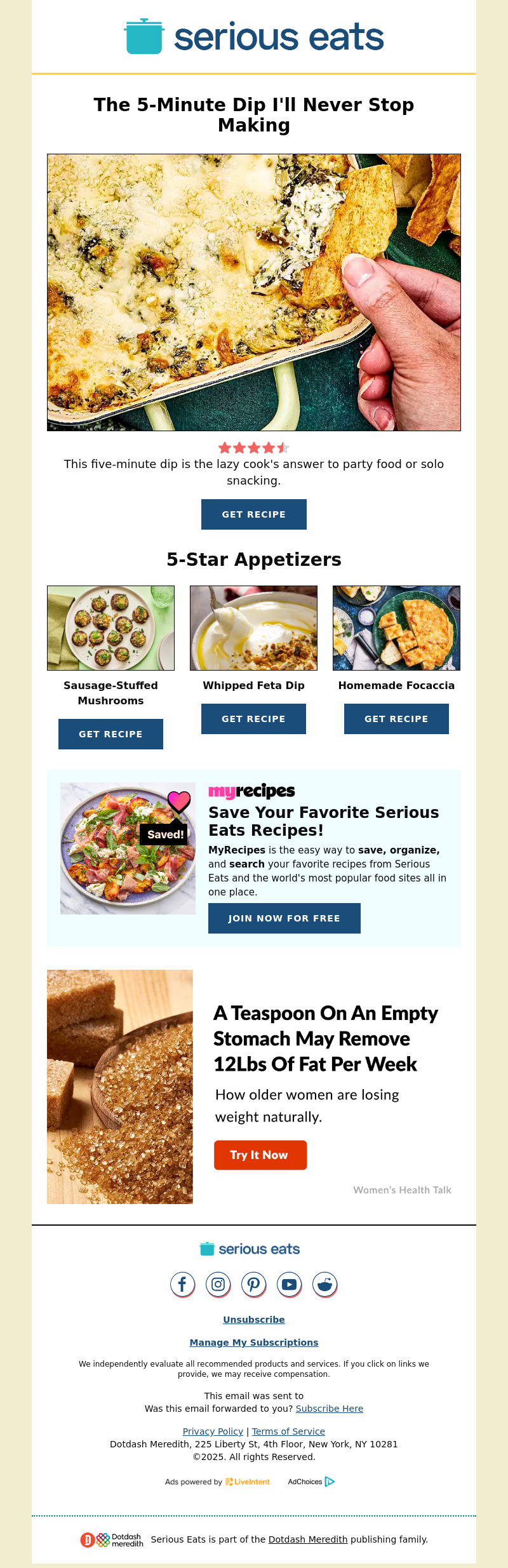Open the Homemade Focaccia photo
Image resolution: width=508 pixels, height=1568 pixels.
coord(396,628)
